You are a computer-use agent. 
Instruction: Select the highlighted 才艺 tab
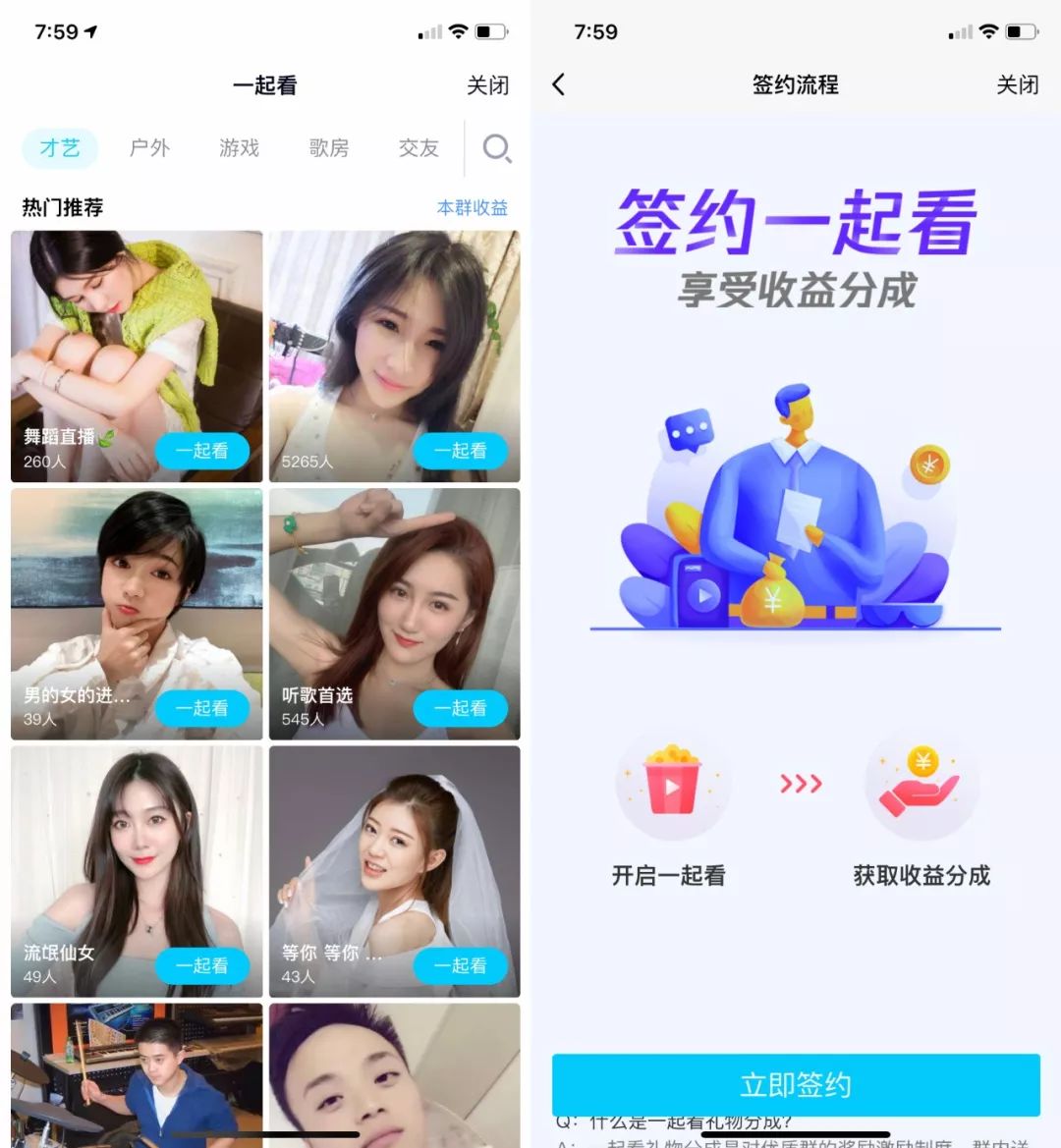[60, 148]
